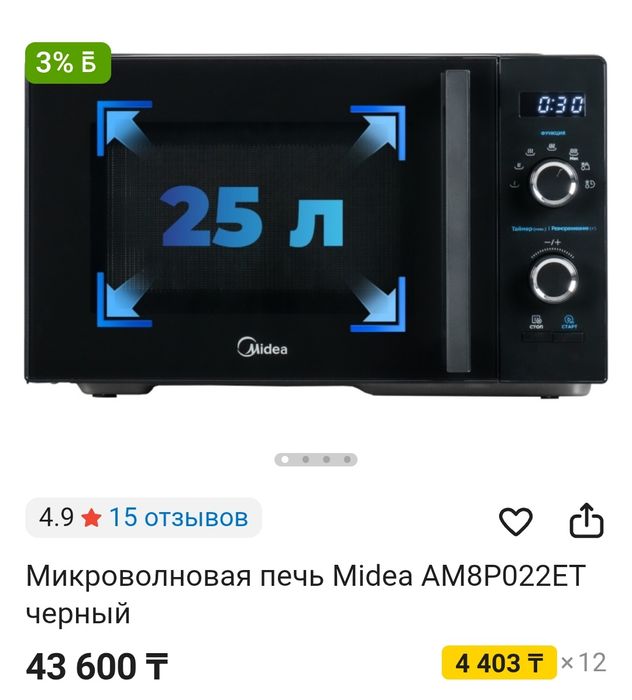Add the Midea microwave to favorites
The width and height of the screenshot is (632, 700).
pos(515,521)
